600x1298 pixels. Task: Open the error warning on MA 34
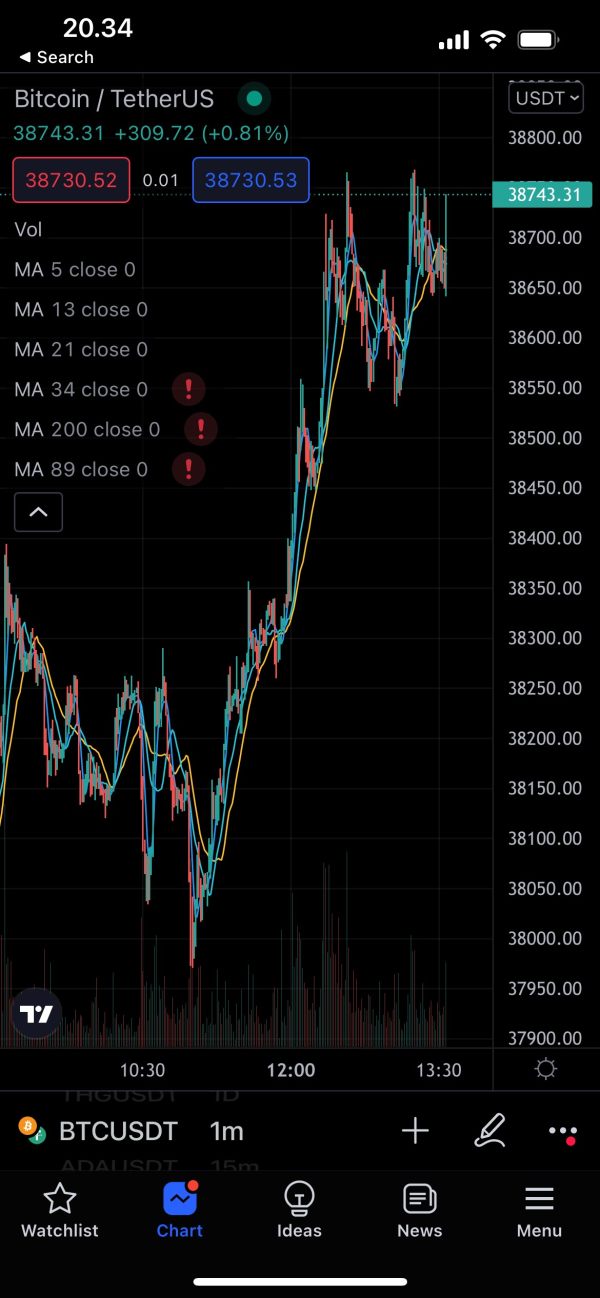[x=188, y=389]
